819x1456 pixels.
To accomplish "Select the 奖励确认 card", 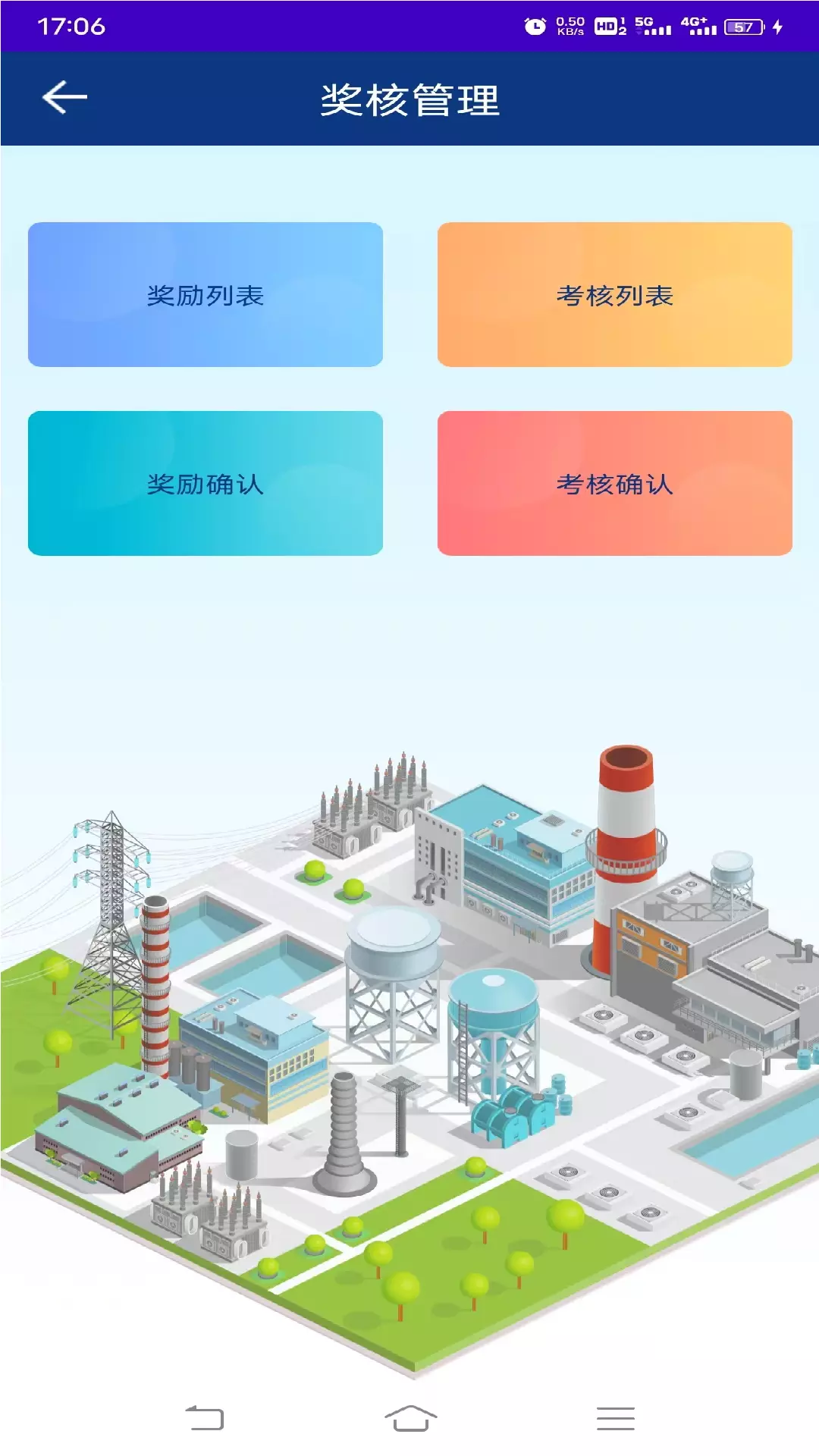I will tap(206, 483).
